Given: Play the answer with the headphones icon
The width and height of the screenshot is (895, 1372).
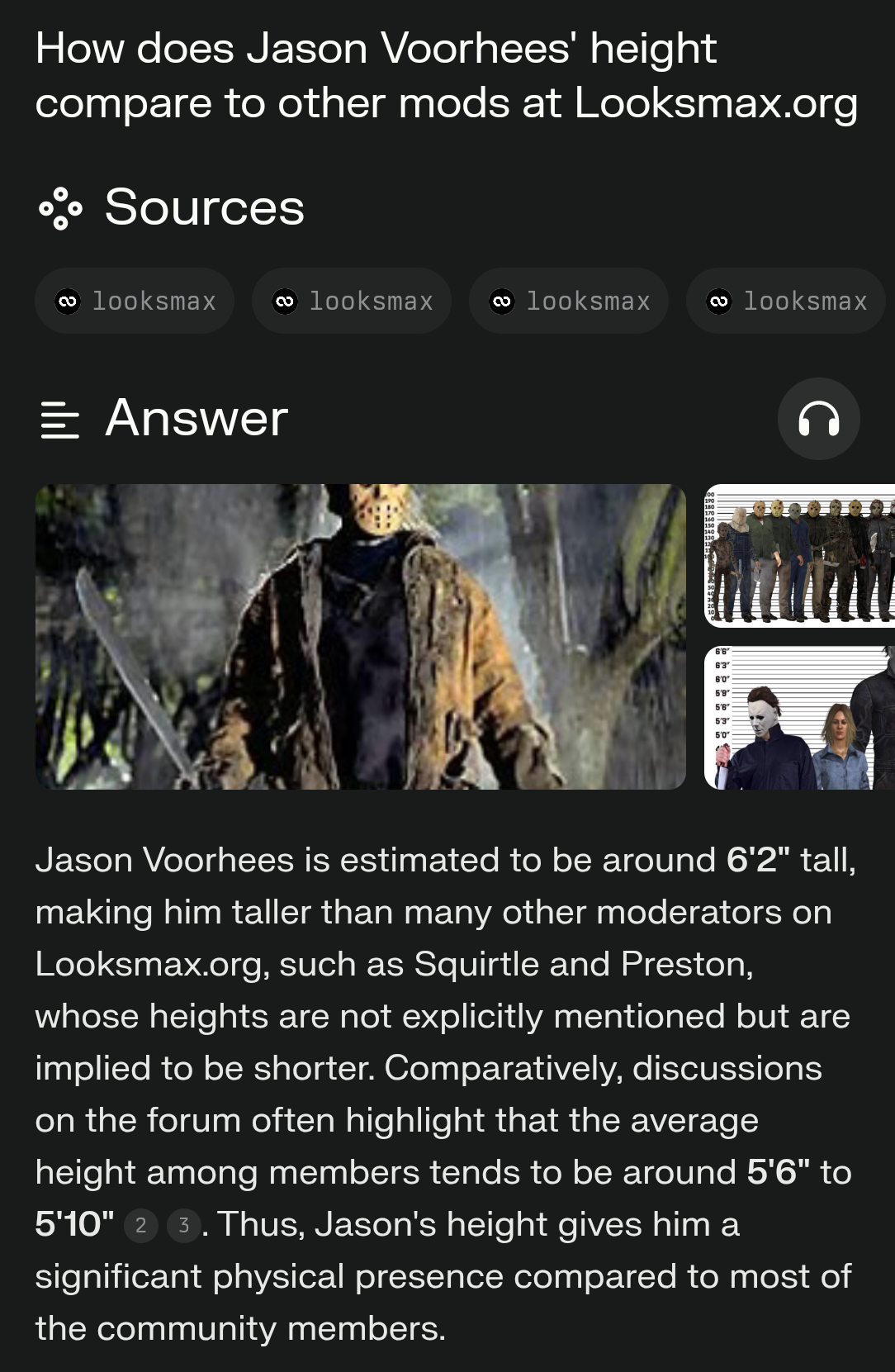Looking at the screenshot, I should click(818, 419).
